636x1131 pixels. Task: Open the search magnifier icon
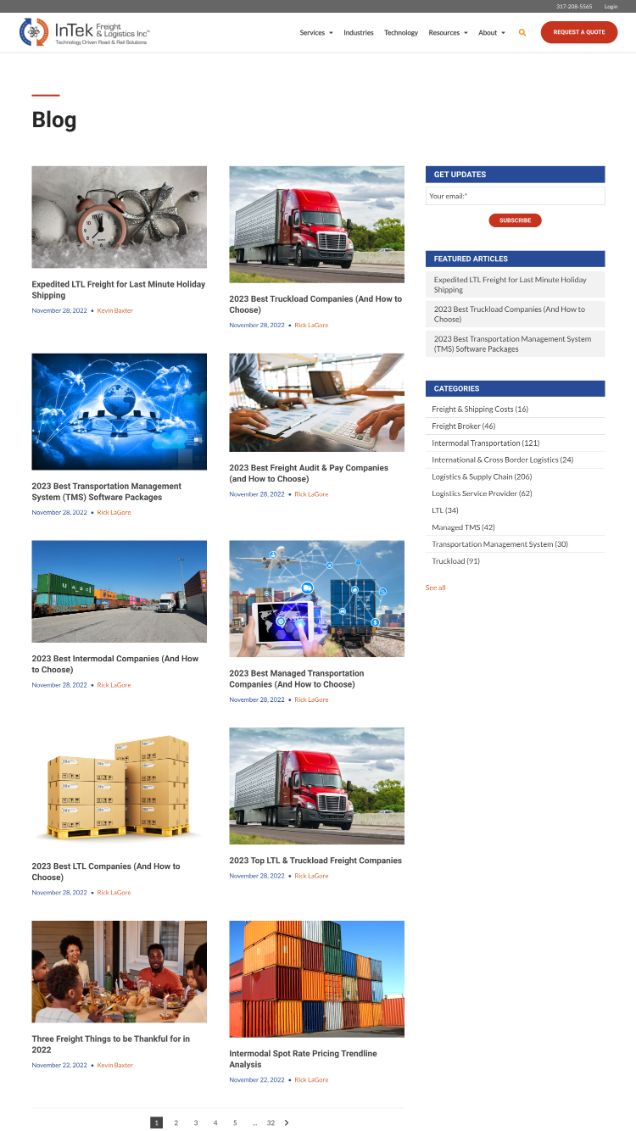(x=522, y=32)
